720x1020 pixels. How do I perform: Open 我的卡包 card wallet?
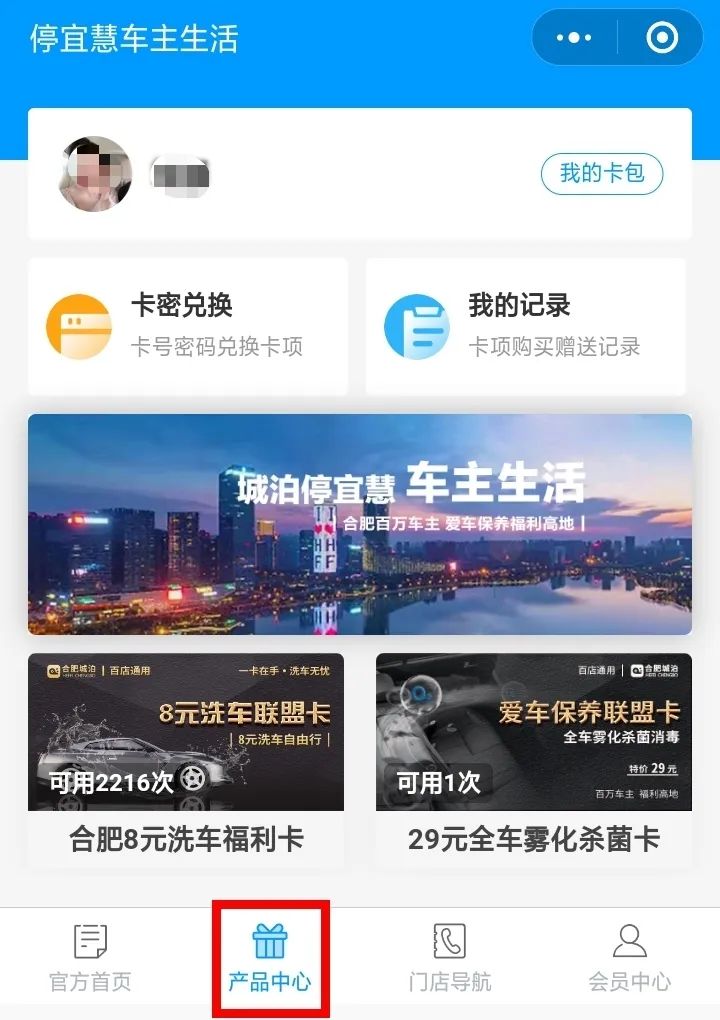pos(601,173)
